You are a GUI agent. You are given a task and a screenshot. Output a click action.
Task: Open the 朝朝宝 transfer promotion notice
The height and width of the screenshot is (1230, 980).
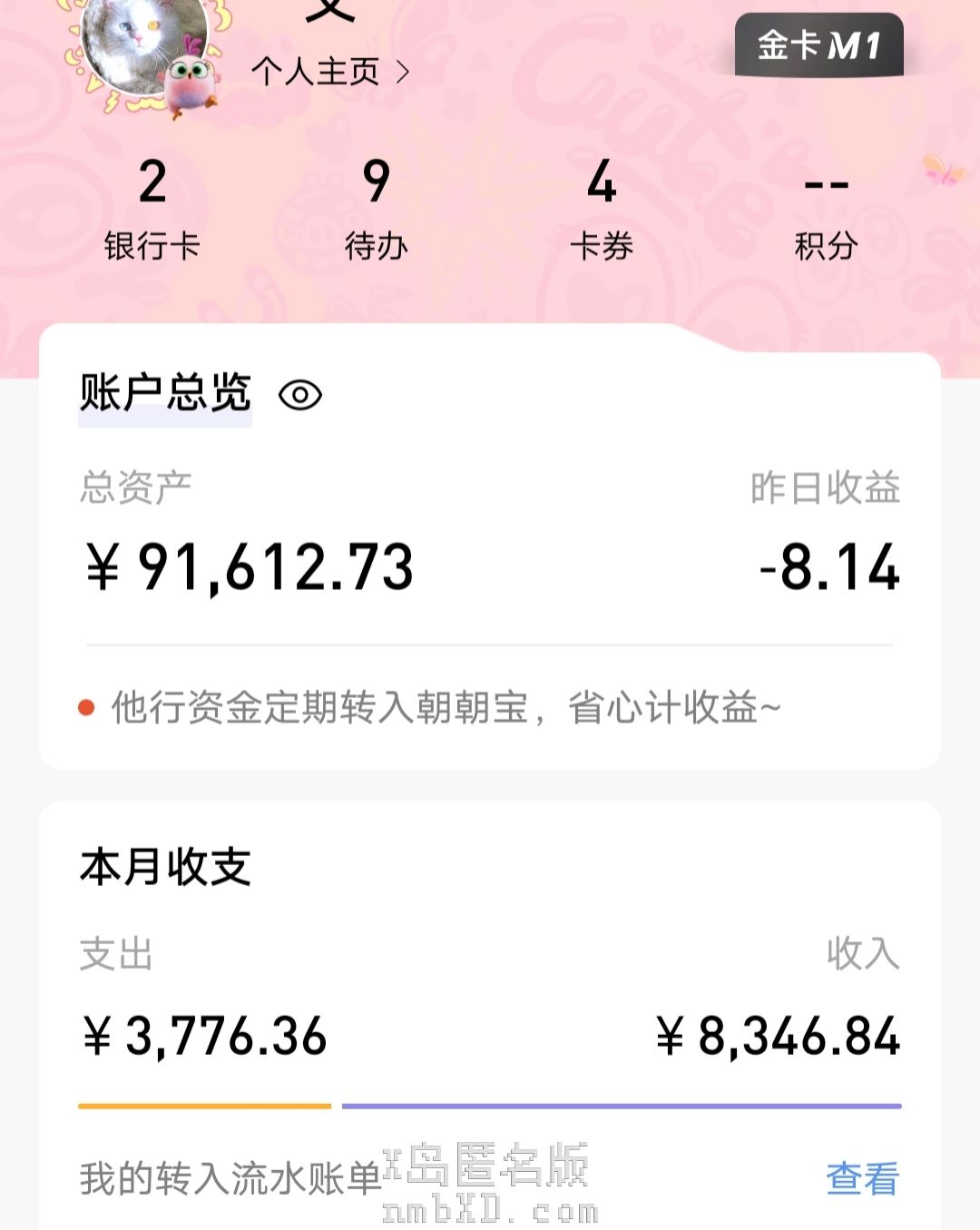point(445,708)
